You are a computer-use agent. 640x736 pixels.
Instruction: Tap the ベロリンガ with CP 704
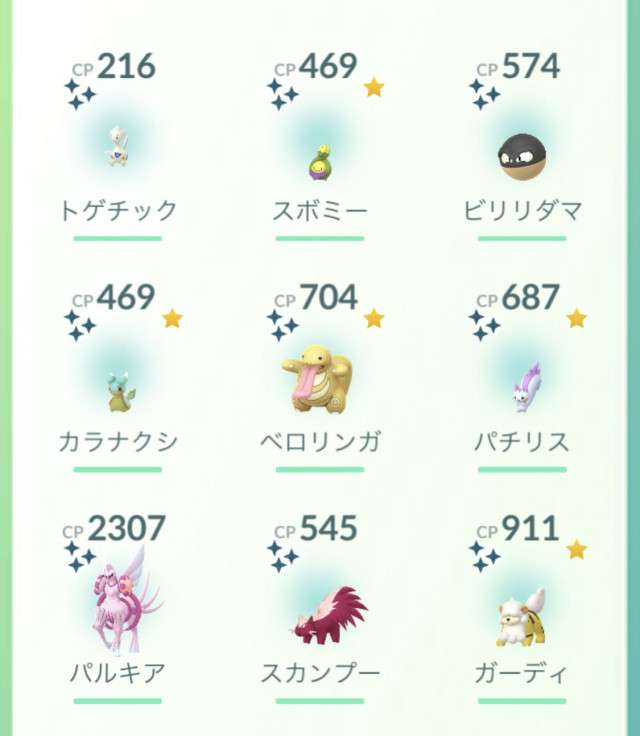[320, 380]
